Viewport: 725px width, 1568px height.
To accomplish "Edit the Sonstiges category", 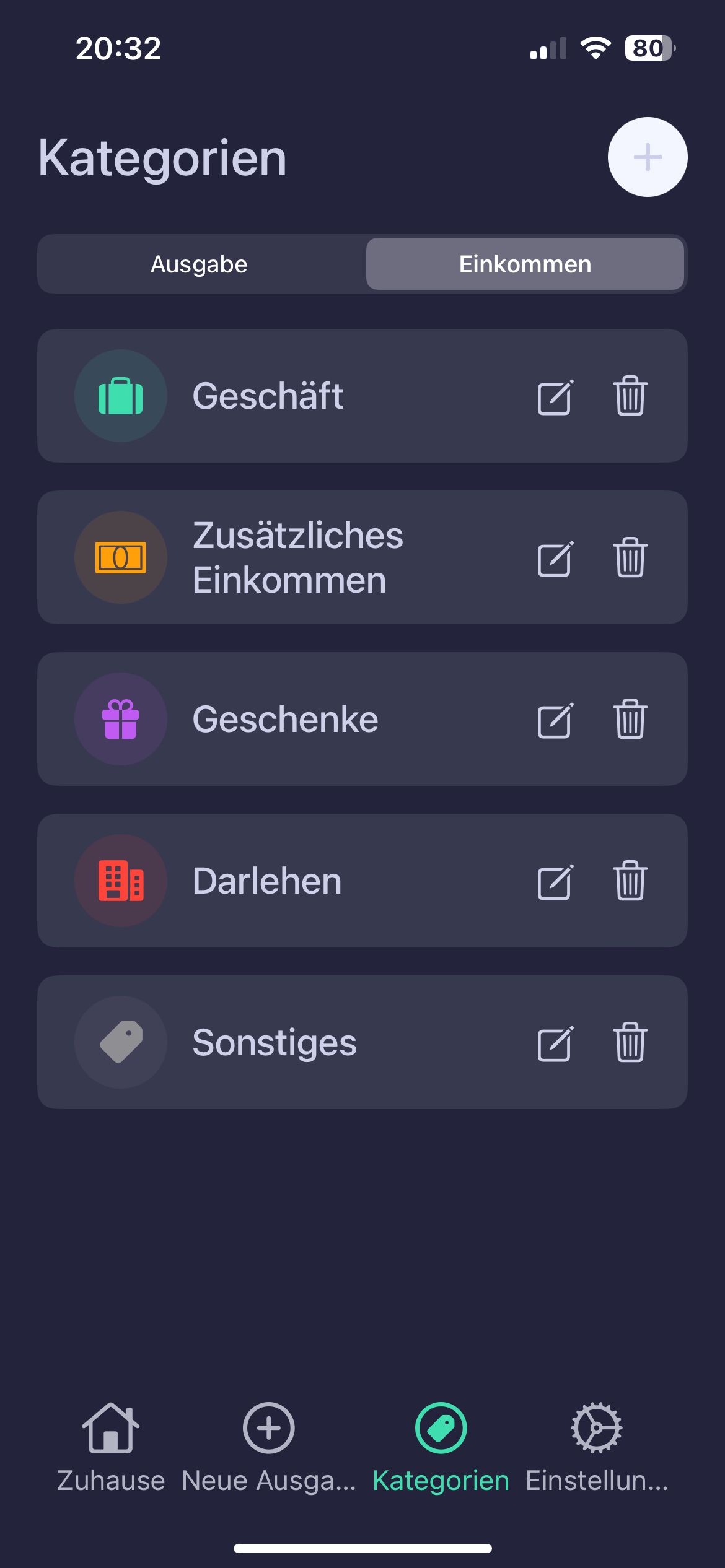I will pos(555,1043).
